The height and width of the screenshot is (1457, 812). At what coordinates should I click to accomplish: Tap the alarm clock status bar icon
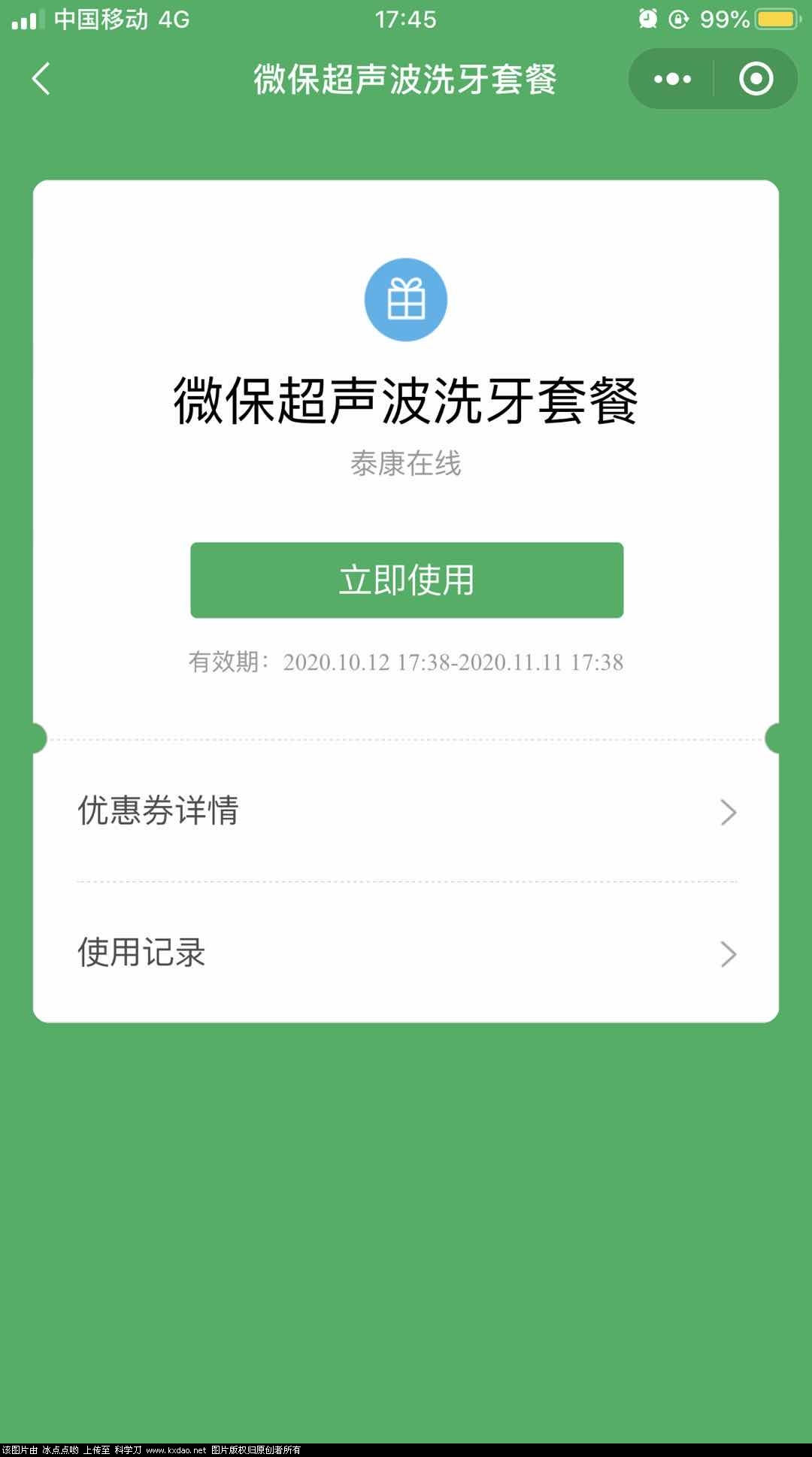pos(647,17)
